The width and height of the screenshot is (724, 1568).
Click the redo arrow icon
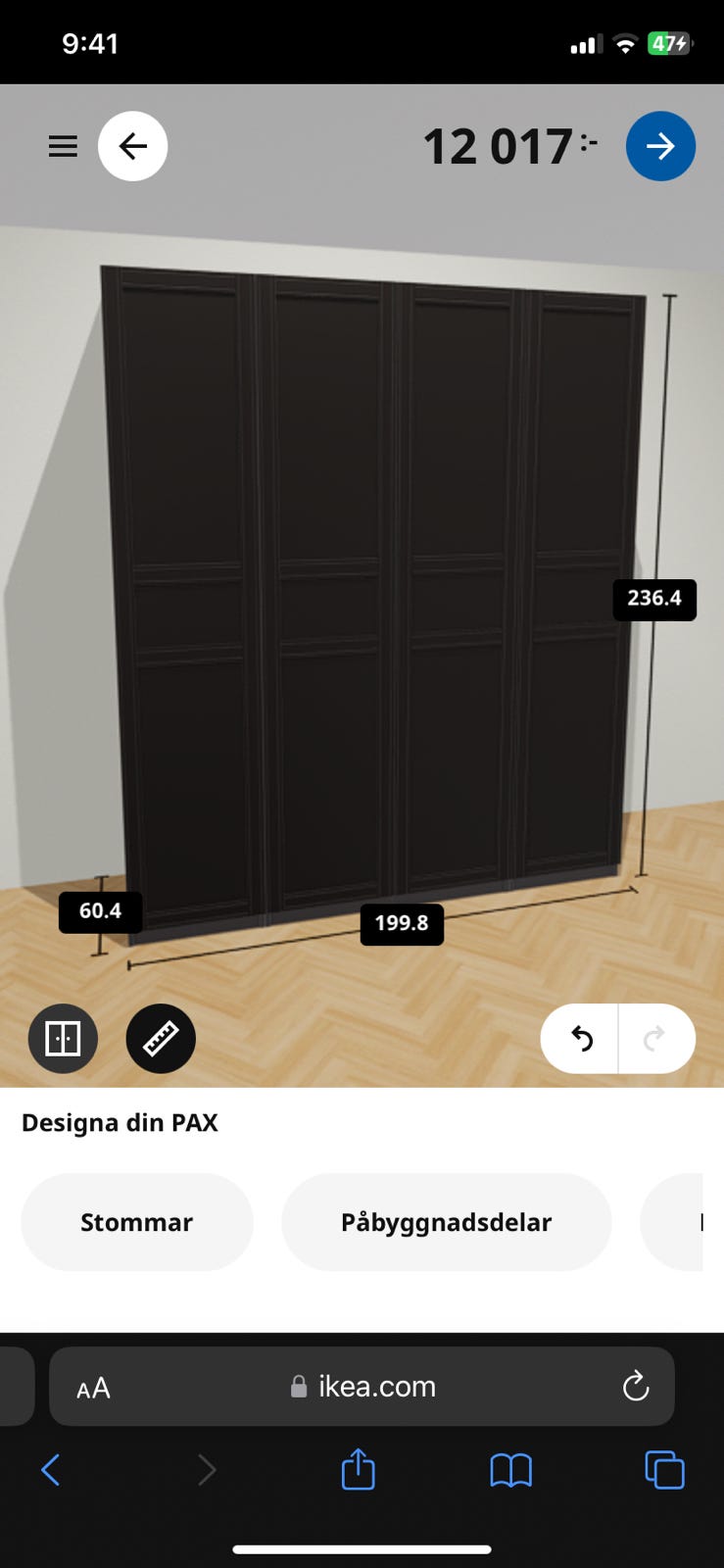655,1038
